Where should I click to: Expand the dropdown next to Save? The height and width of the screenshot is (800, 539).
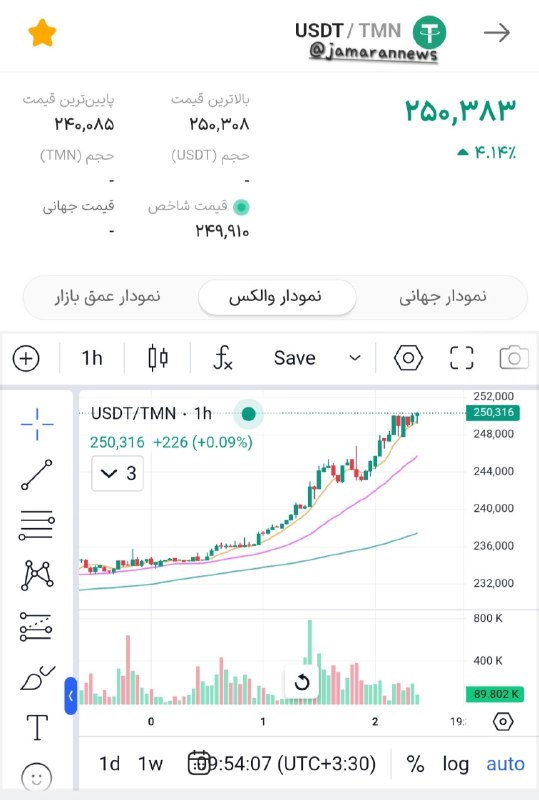coord(355,358)
